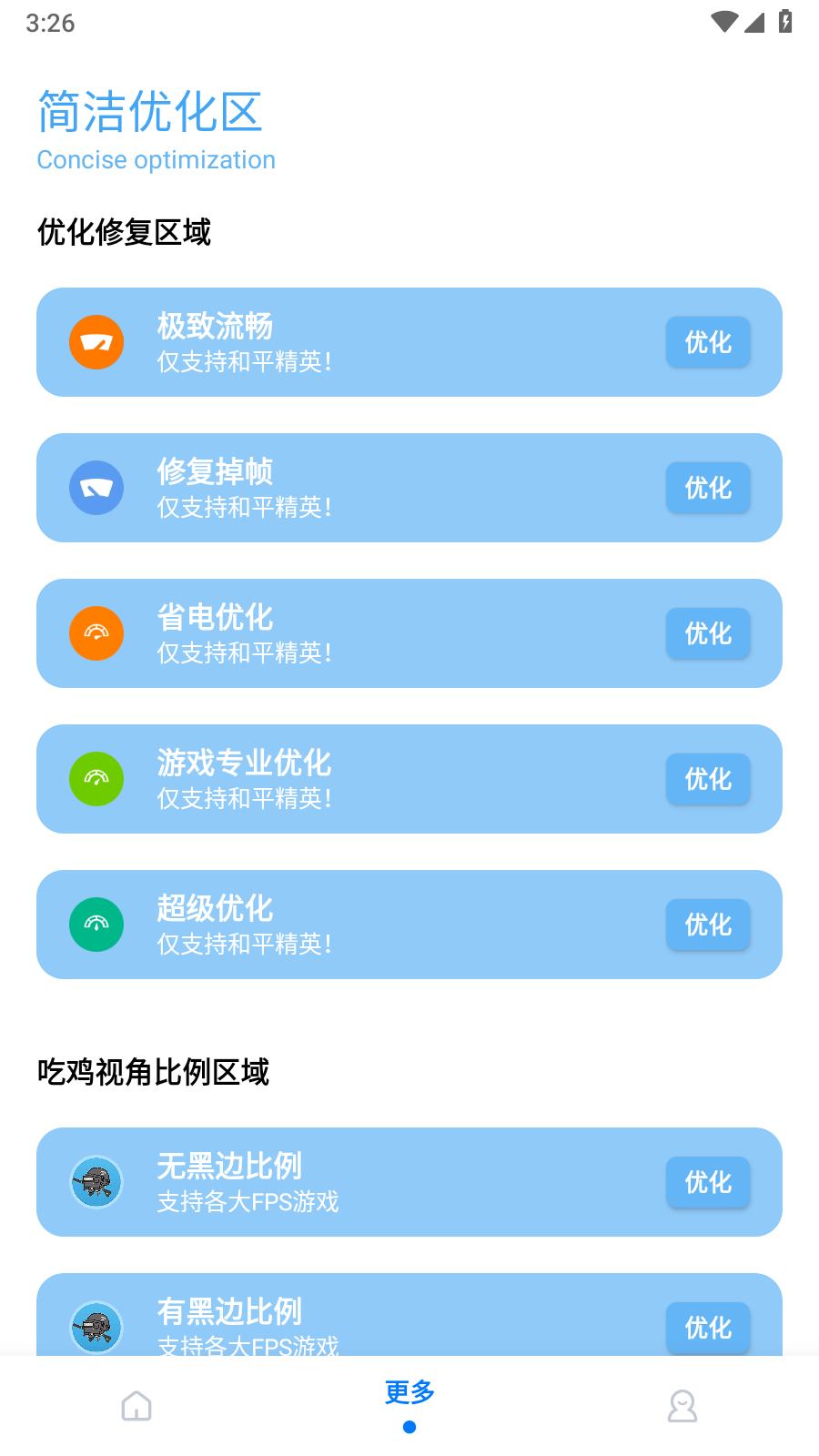Image resolution: width=819 pixels, height=1456 pixels.
Task: Open the profile icon at bottom right
Action: (682, 1405)
